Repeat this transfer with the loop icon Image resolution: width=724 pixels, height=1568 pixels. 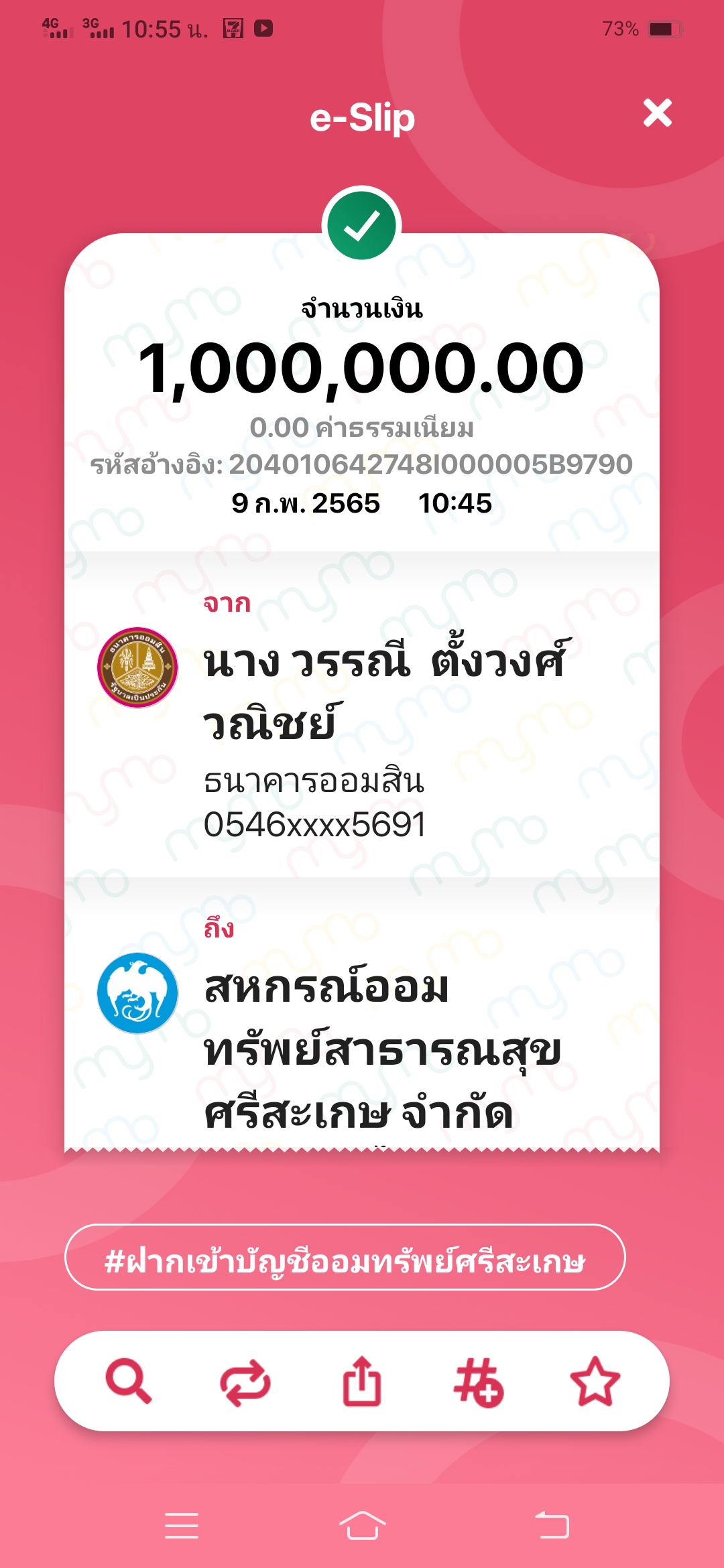[245, 1382]
